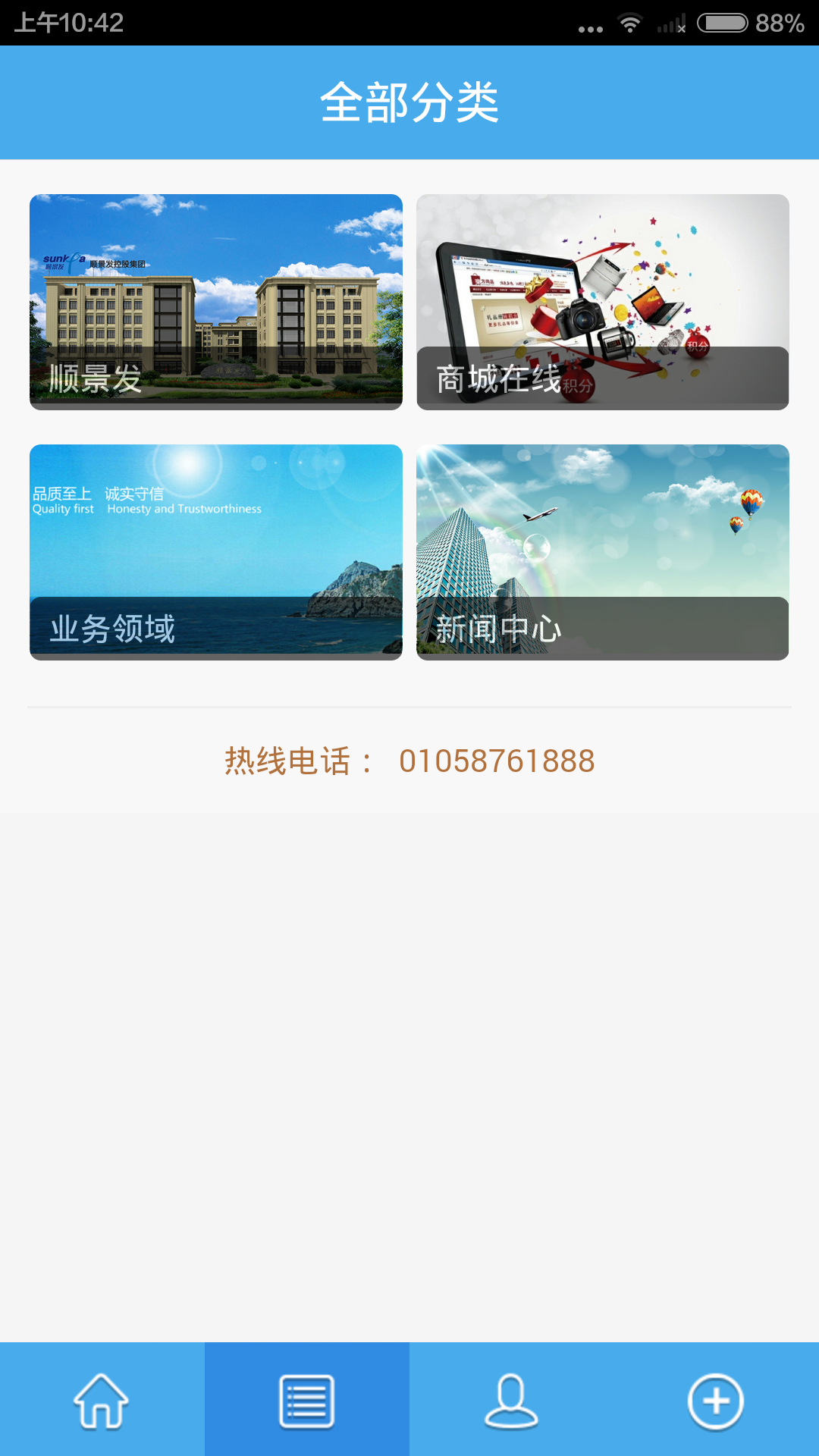Viewport: 819px width, 1456px height.
Task: Open the 商城在线 category tile
Action: tap(602, 302)
